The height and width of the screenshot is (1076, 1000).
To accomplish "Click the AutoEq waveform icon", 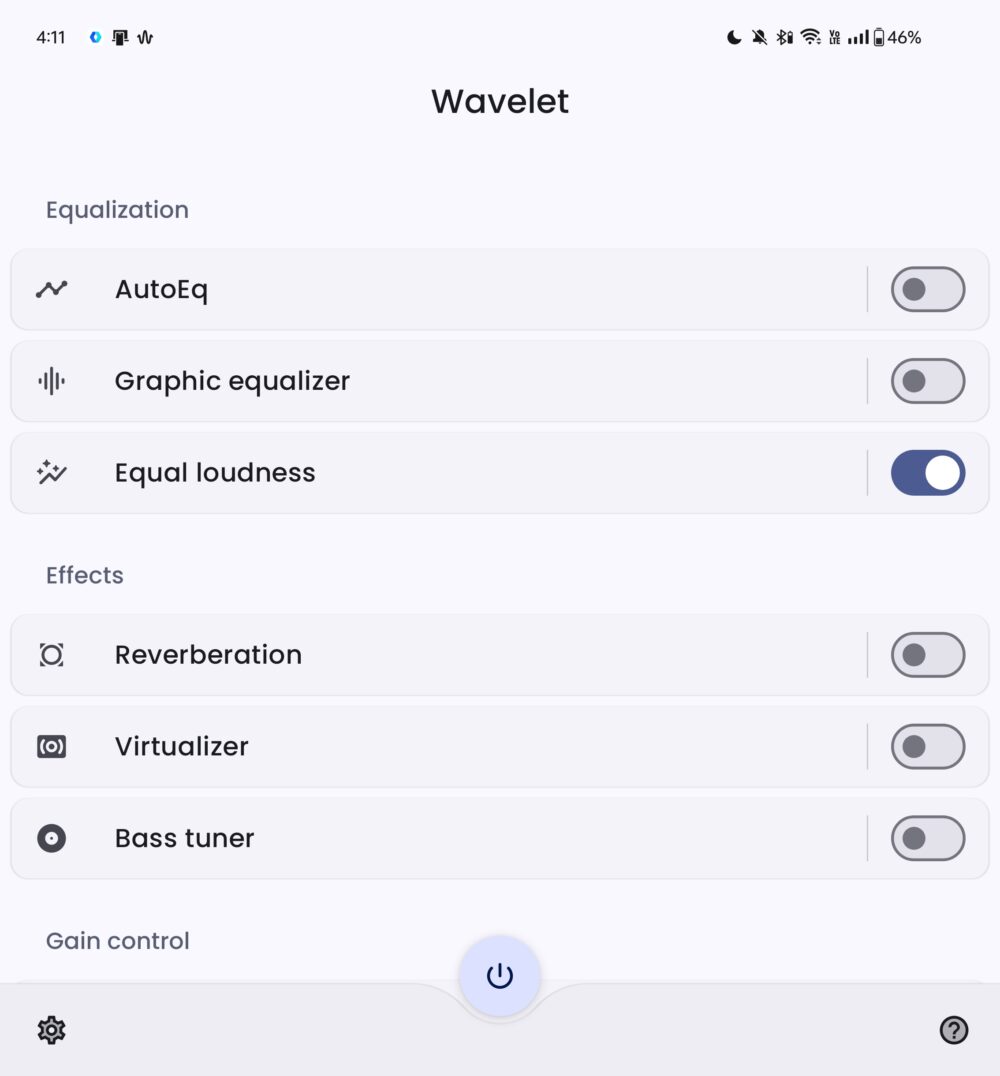I will [x=51, y=289].
